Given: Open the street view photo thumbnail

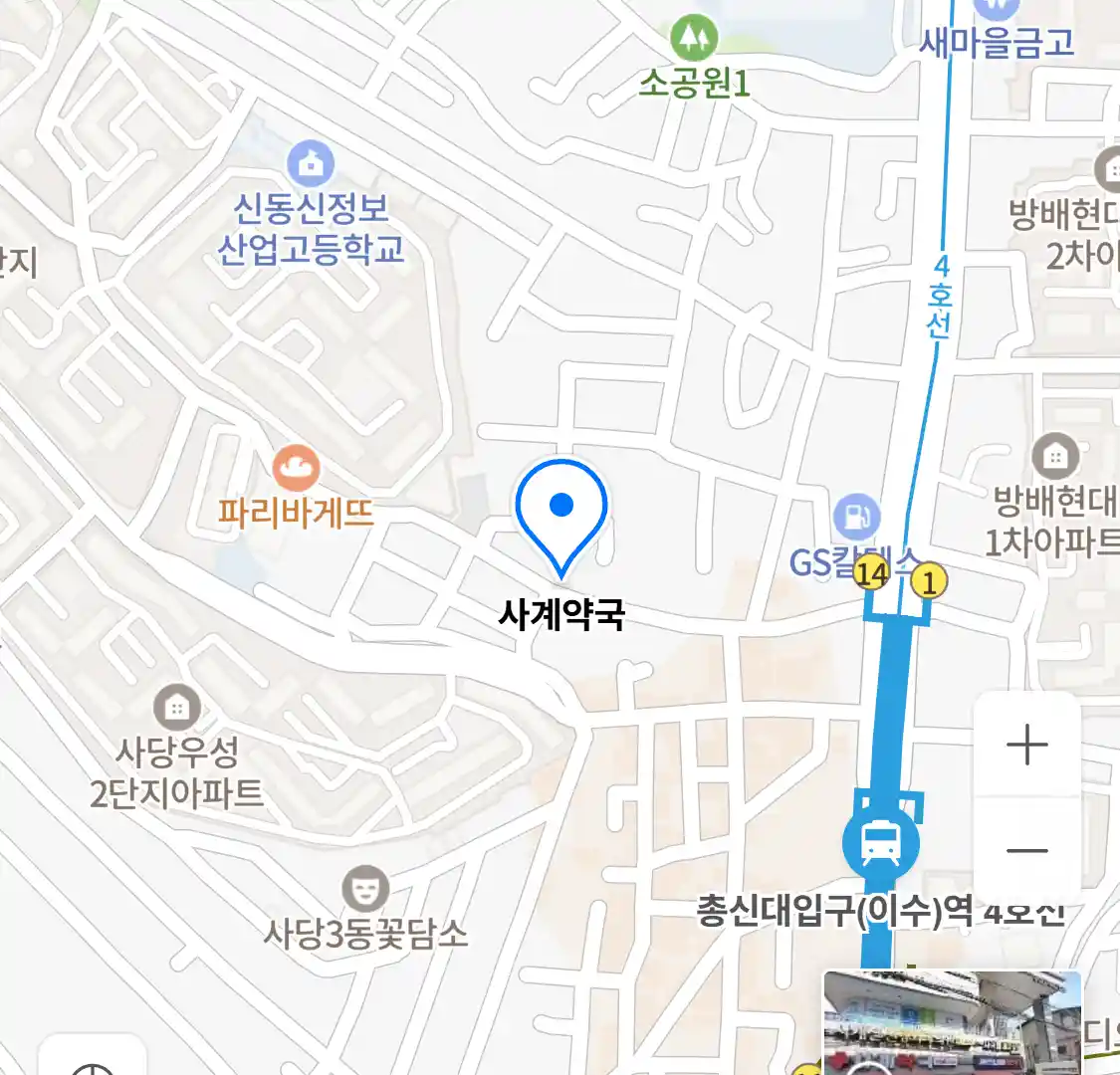Looking at the screenshot, I should 951,1023.
